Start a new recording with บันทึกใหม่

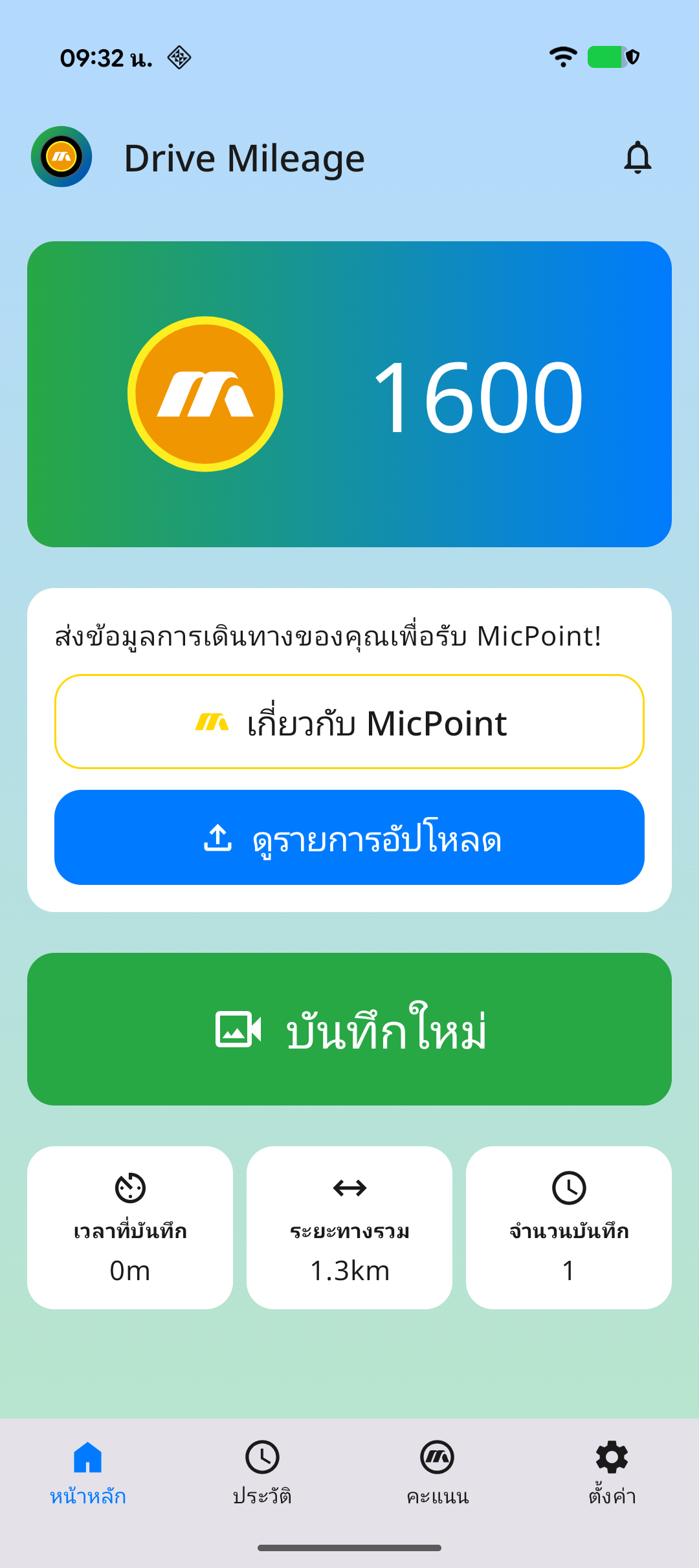click(x=349, y=1029)
